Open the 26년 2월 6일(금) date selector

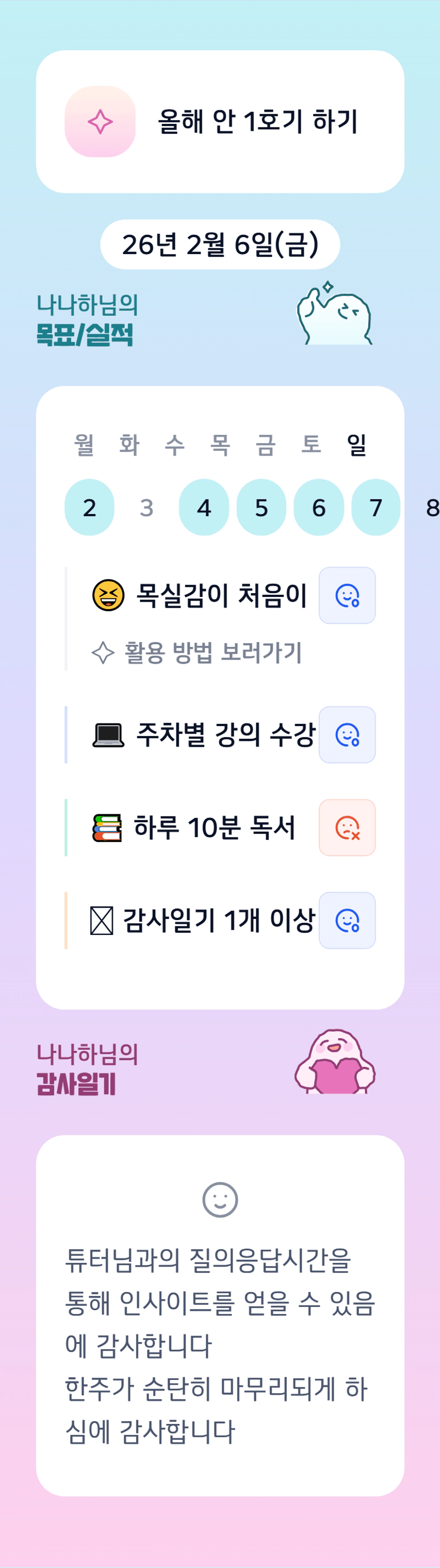[x=220, y=245]
